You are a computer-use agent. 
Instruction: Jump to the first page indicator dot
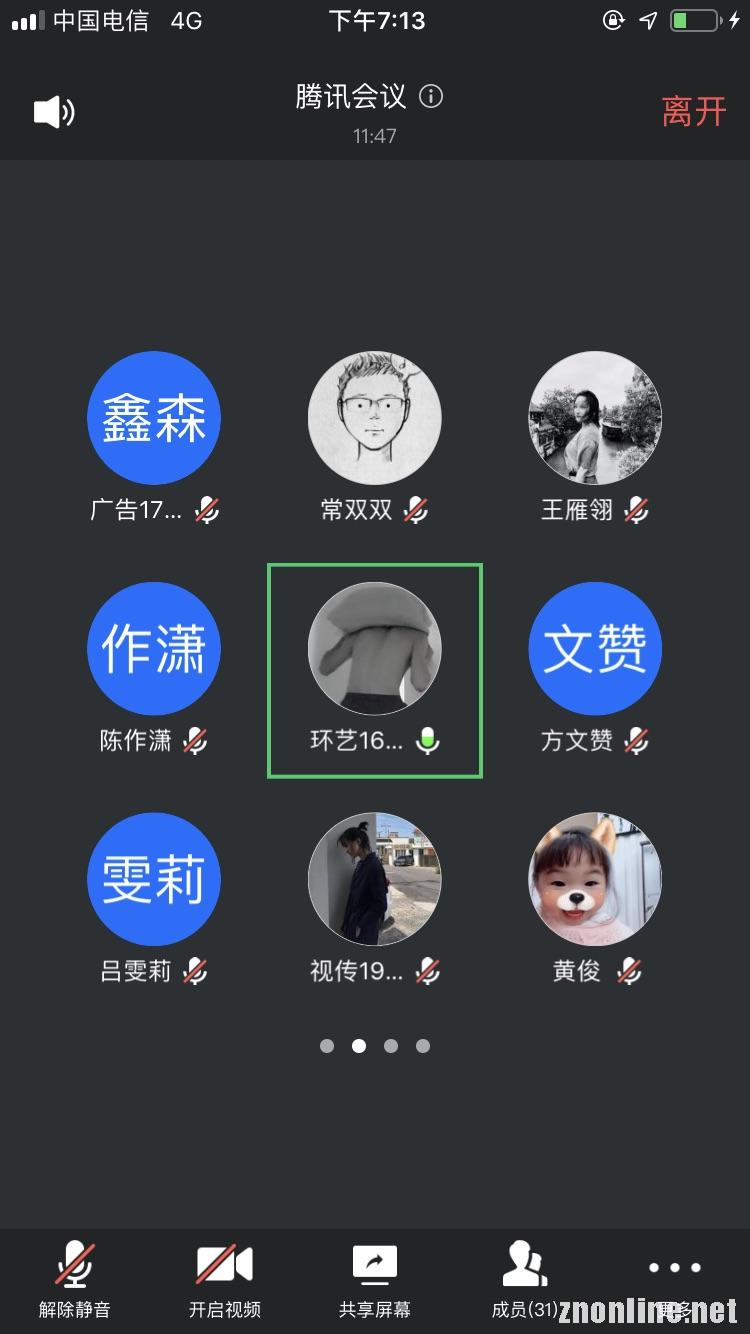tap(327, 1046)
